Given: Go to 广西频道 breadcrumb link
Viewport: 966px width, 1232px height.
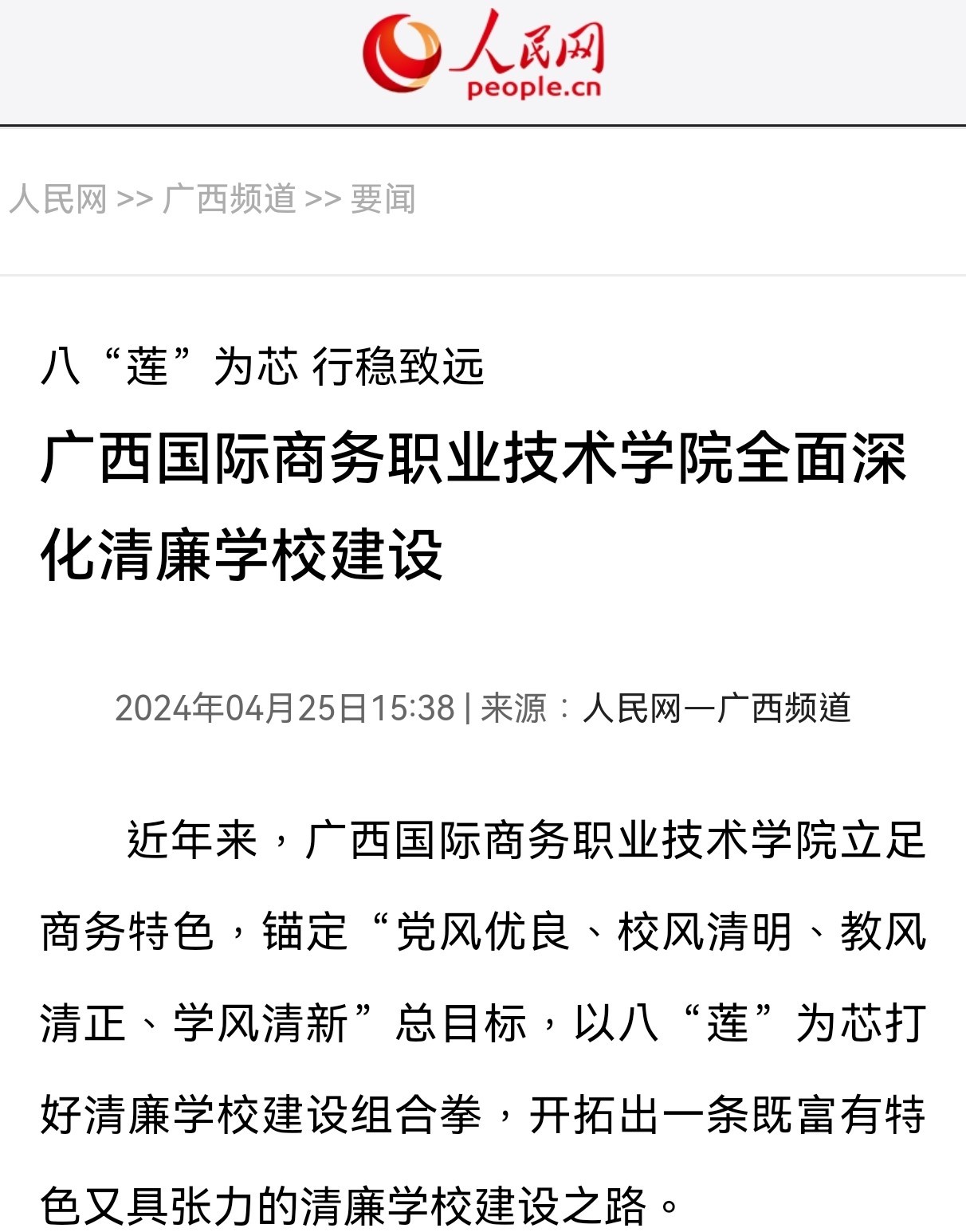Looking at the screenshot, I should coord(229,199).
